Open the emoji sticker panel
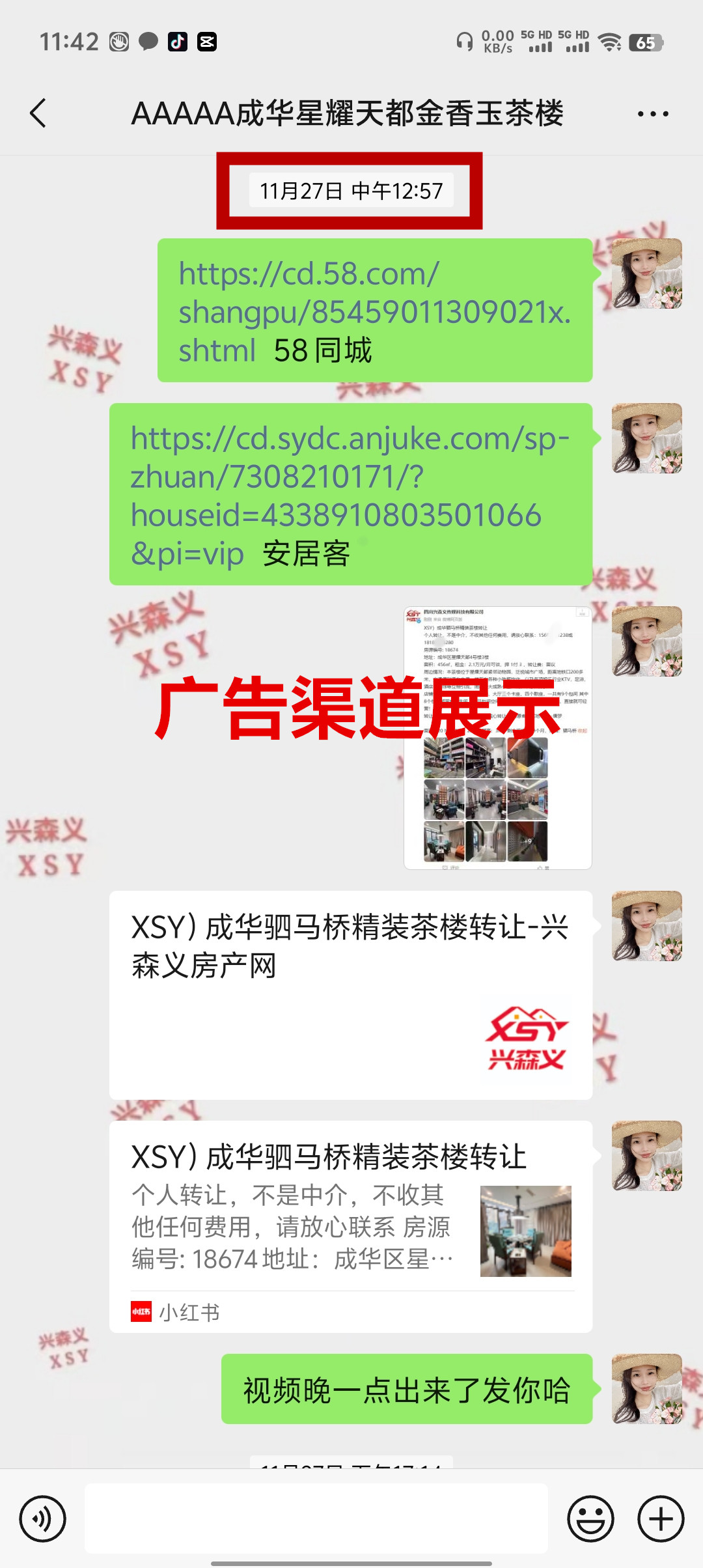The width and height of the screenshot is (703, 1568). pos(590,1519)
